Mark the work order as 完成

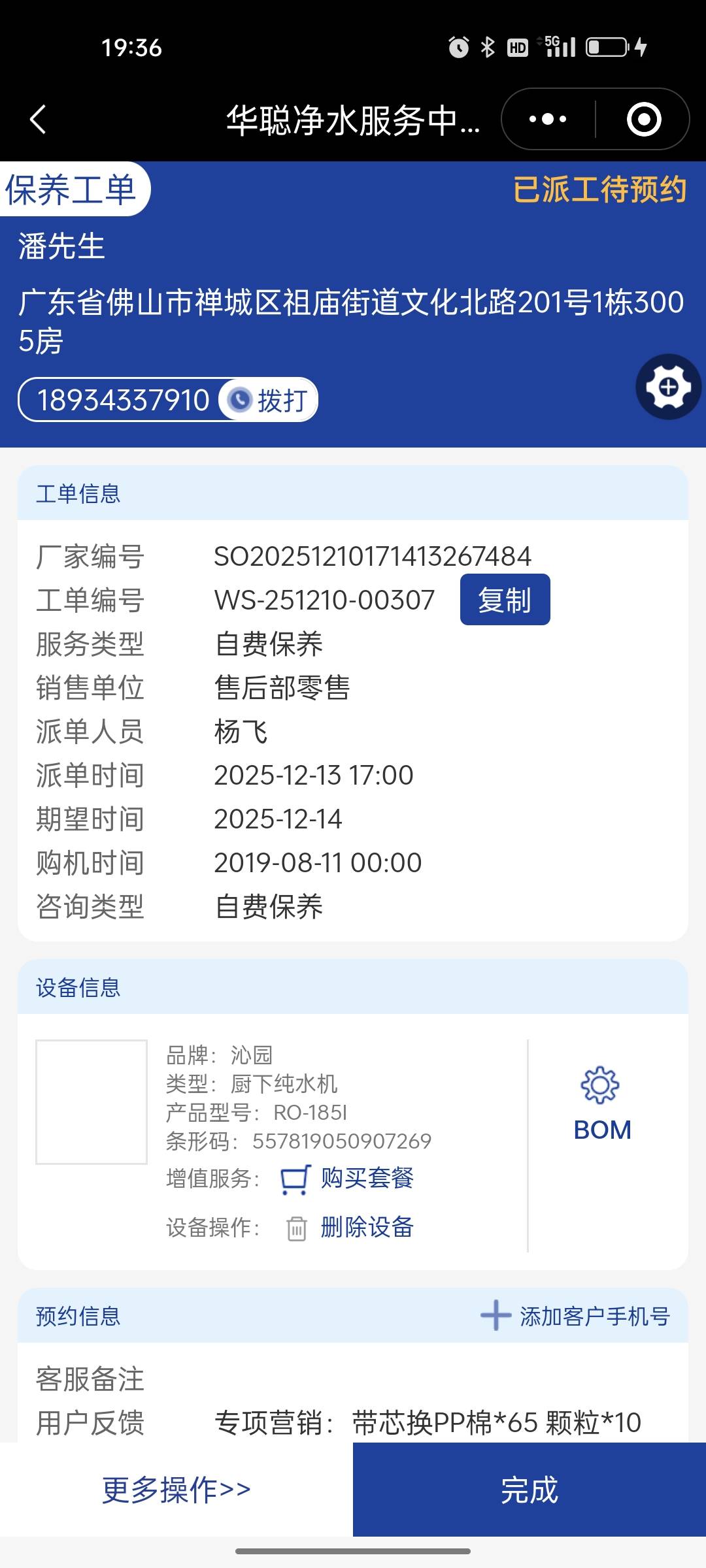point(529,1490)
